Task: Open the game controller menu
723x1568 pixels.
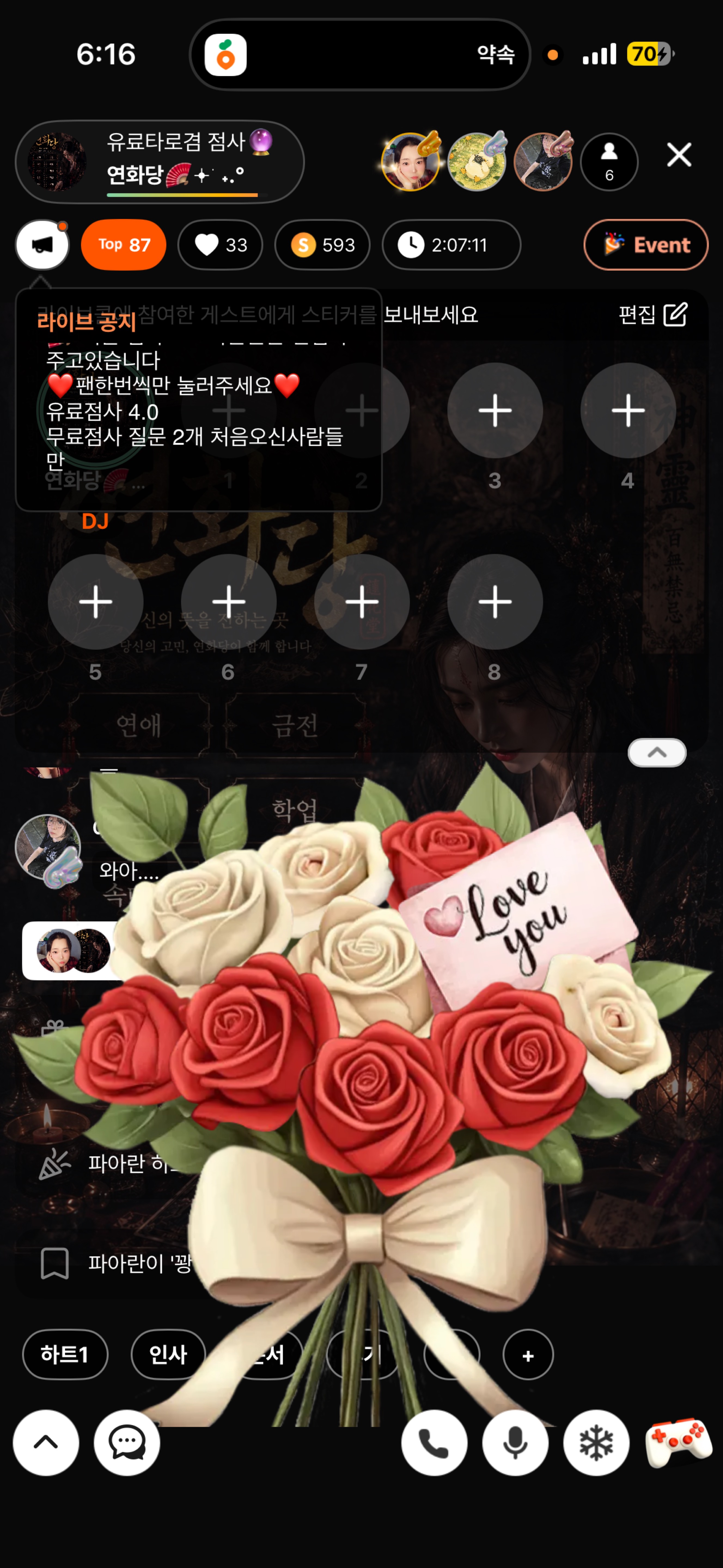Action: [678, 1442]
